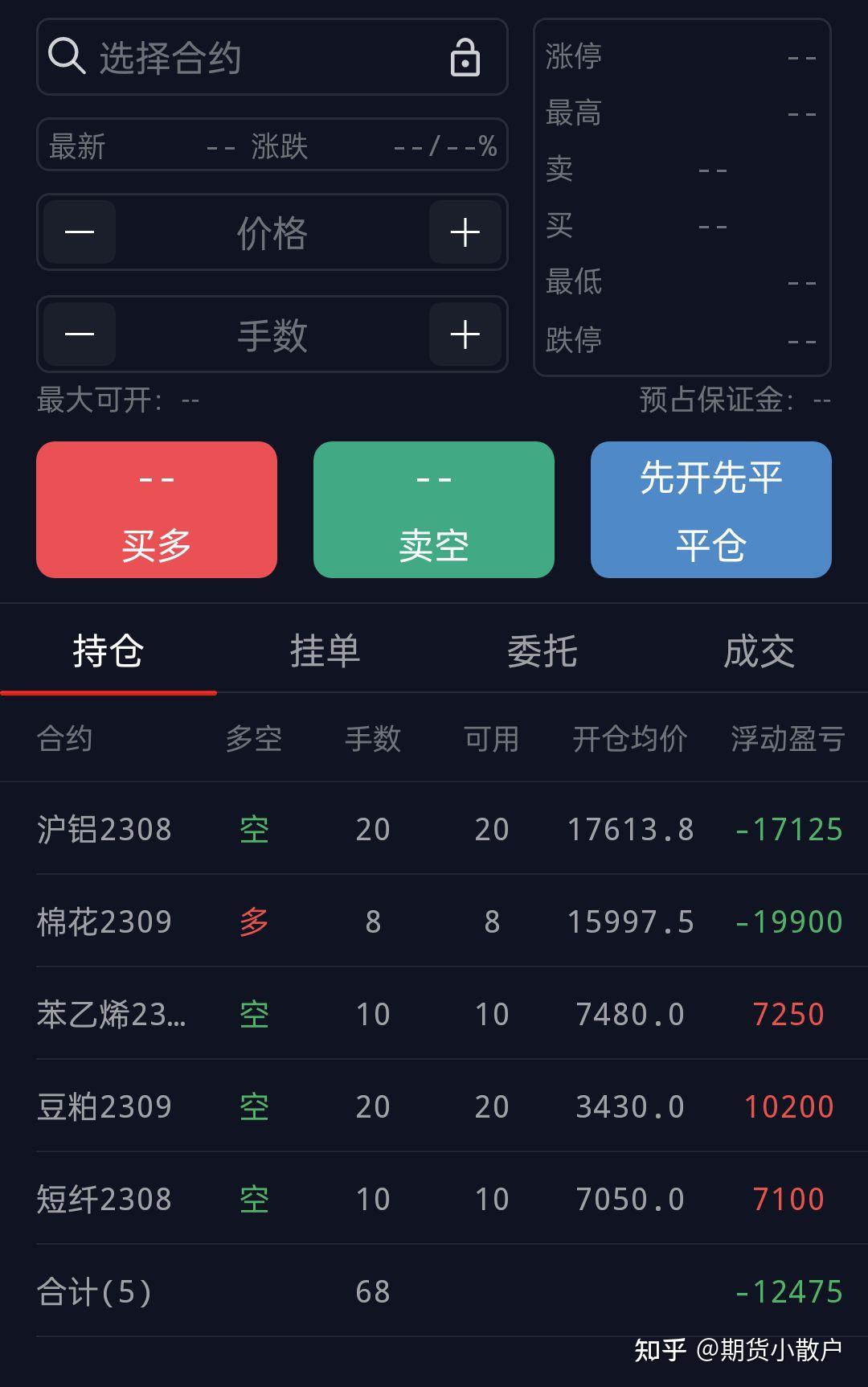Viewport: 868px width, 1387px height.
Task: Increase the 价格 with the plus button
Action: [465, 232]
